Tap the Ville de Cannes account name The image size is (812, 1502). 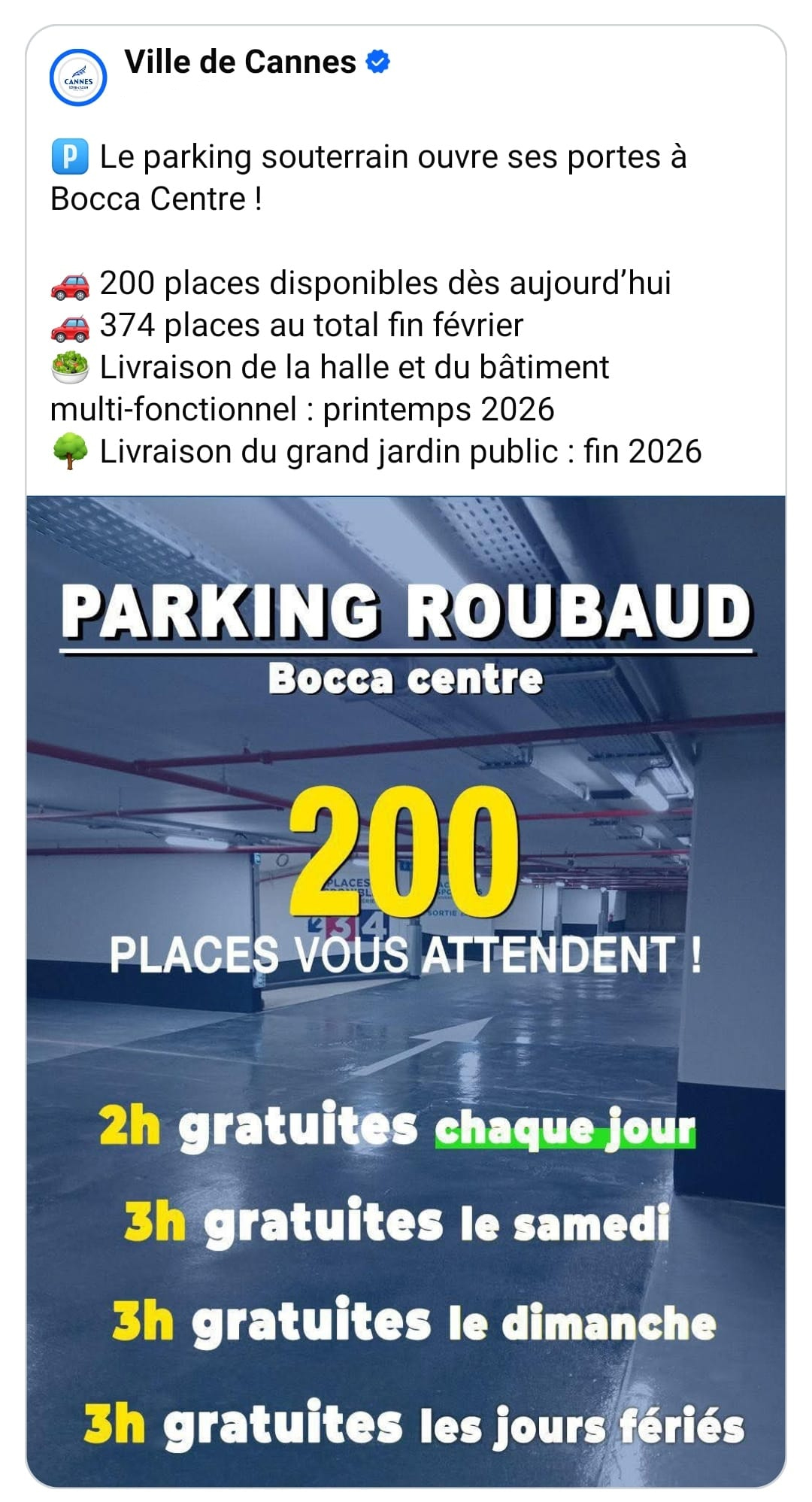[x=240, y=62]
